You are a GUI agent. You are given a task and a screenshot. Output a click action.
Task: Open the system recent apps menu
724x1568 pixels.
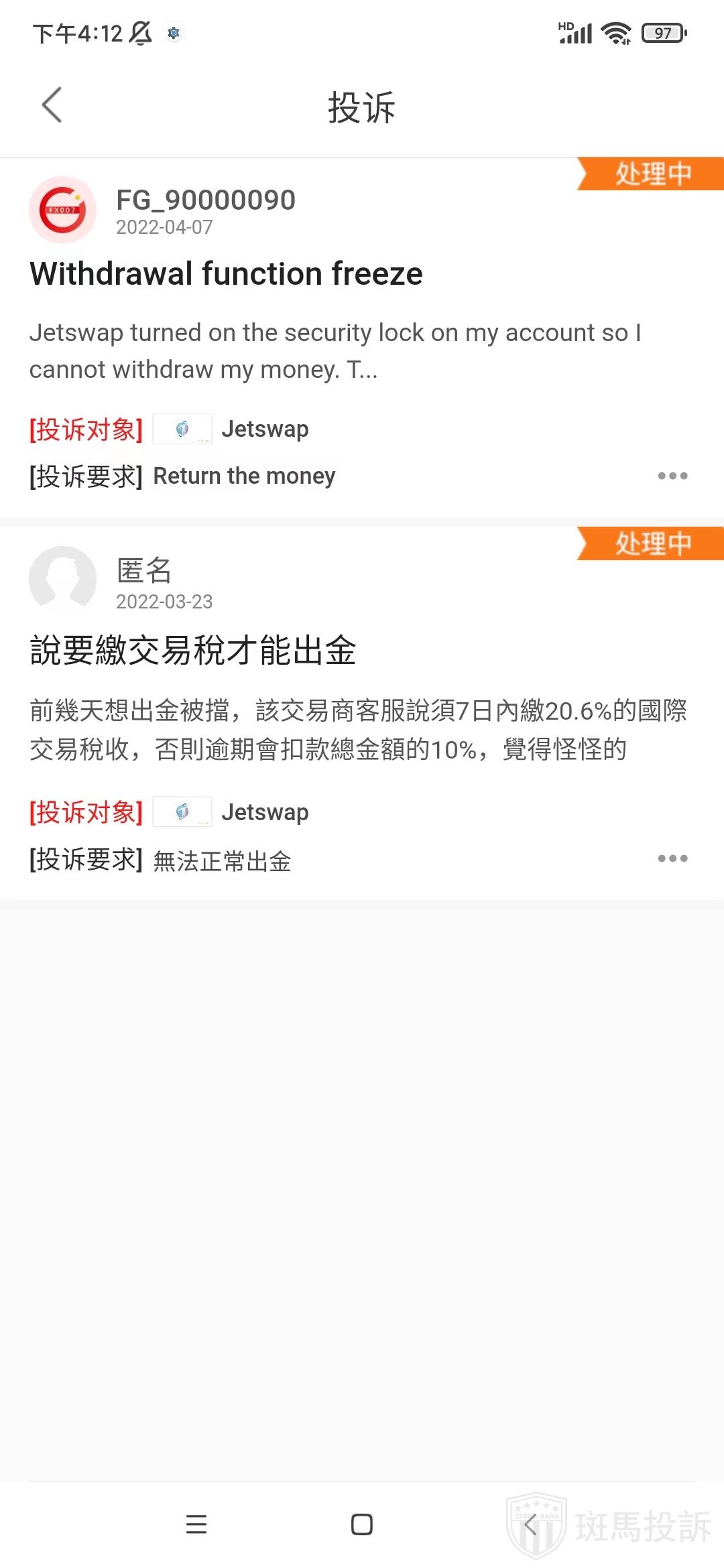point(196,1524)
